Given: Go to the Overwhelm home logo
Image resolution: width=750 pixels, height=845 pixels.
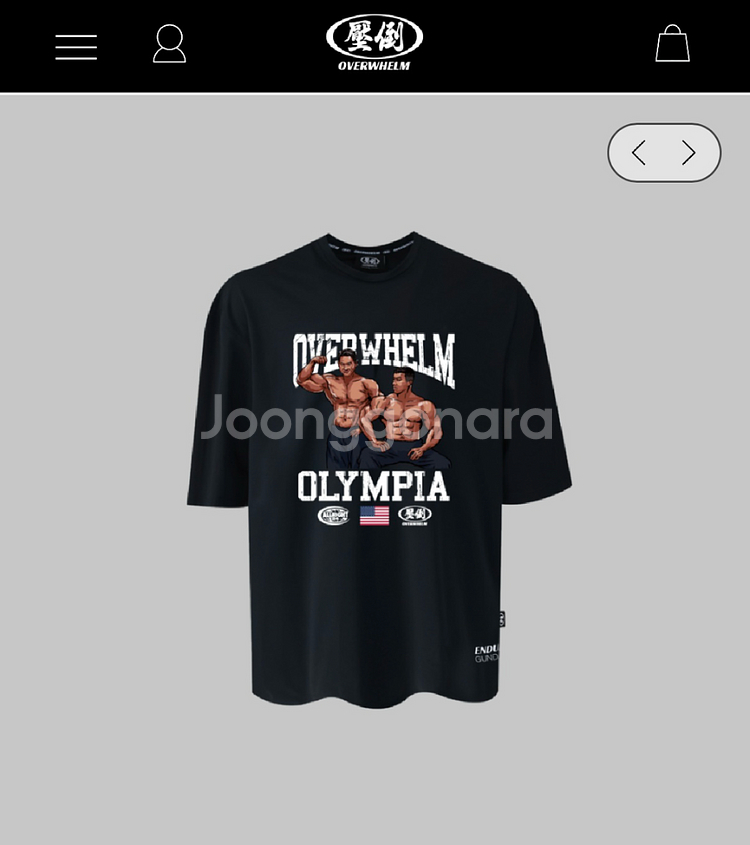Looking at the screenshot, I should [x=374, y=44].
